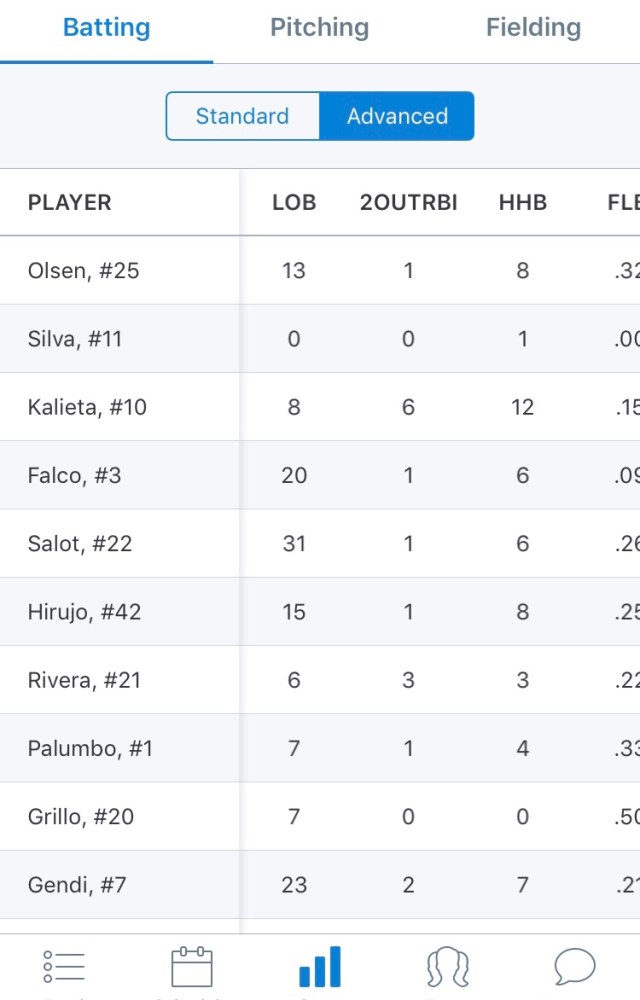
Task: Open the bar chart stats tab
Action: click(320, 967)
